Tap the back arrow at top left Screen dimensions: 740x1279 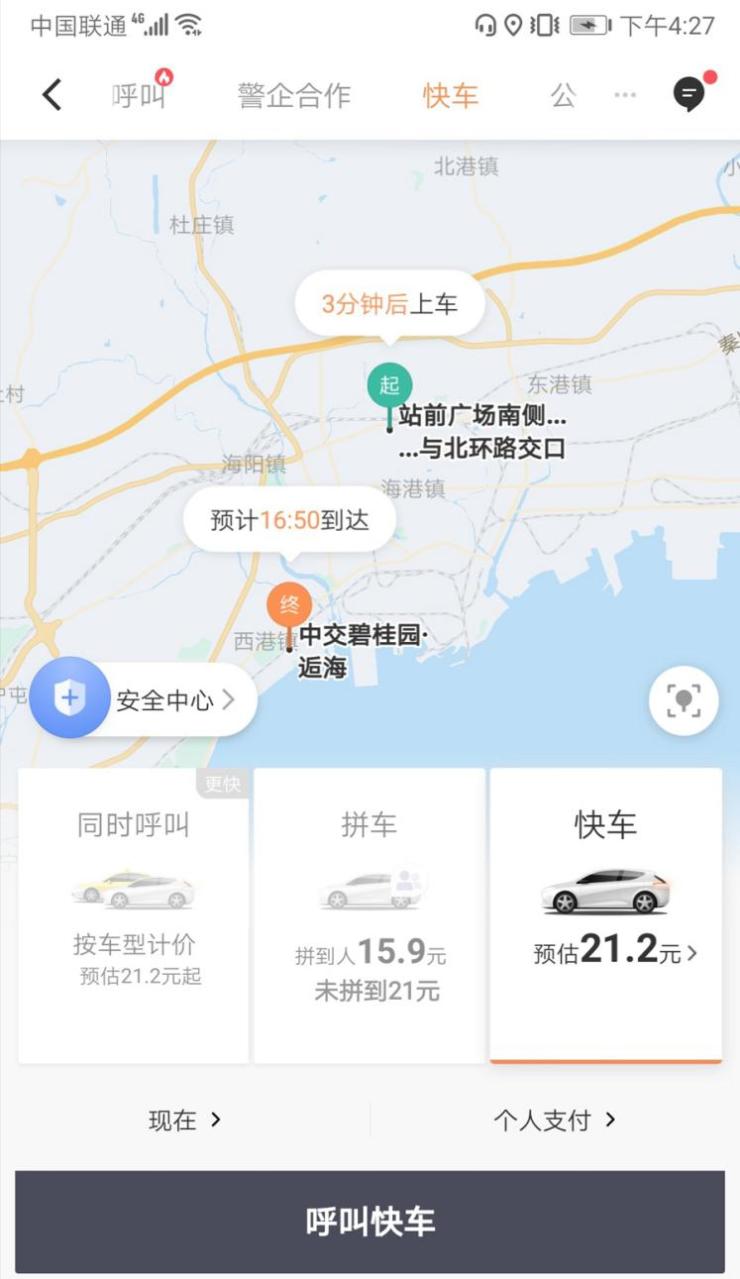tap(52, 94)
